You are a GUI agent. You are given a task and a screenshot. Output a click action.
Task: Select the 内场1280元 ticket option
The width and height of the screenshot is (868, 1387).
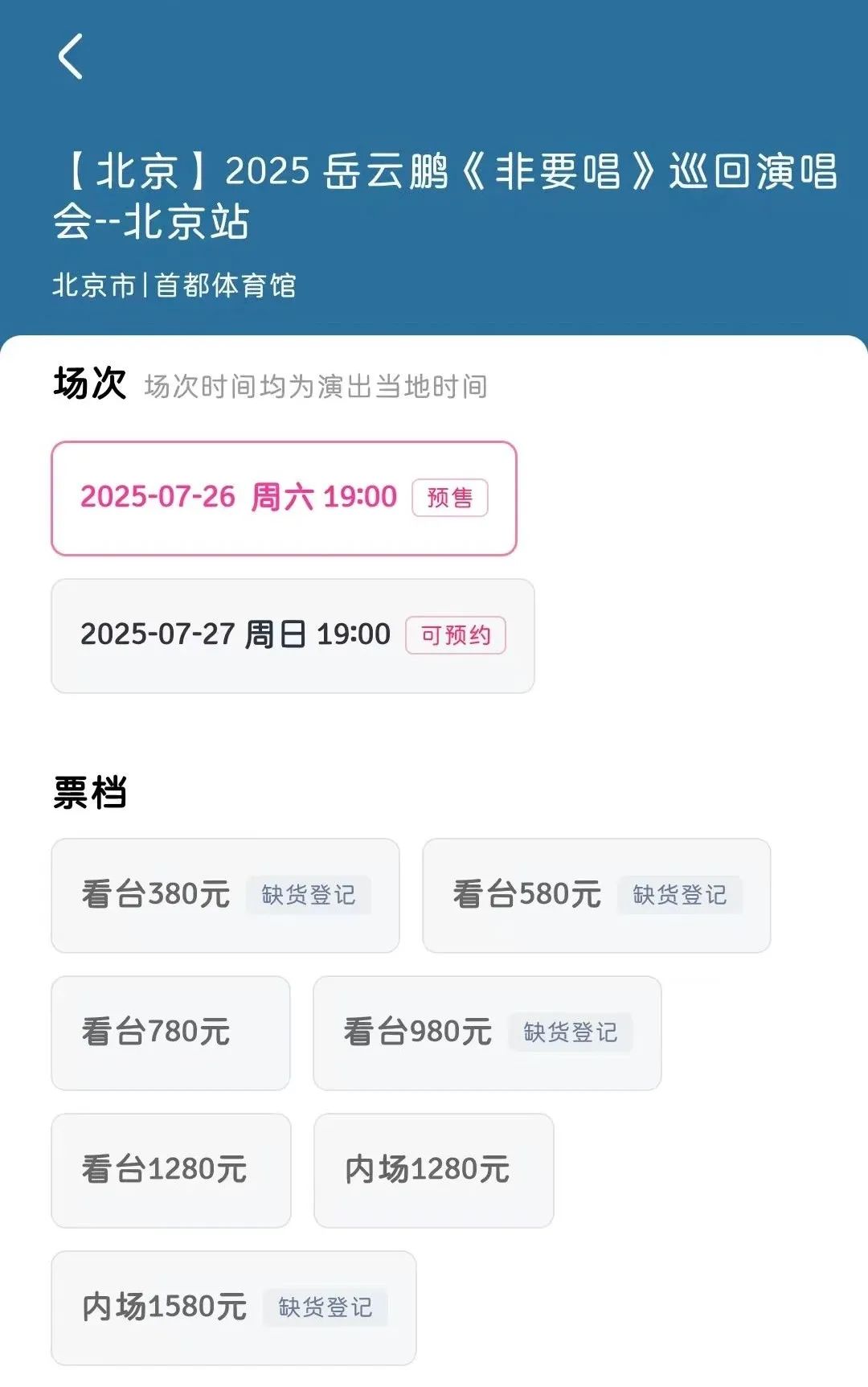[x=433, y=1170]
